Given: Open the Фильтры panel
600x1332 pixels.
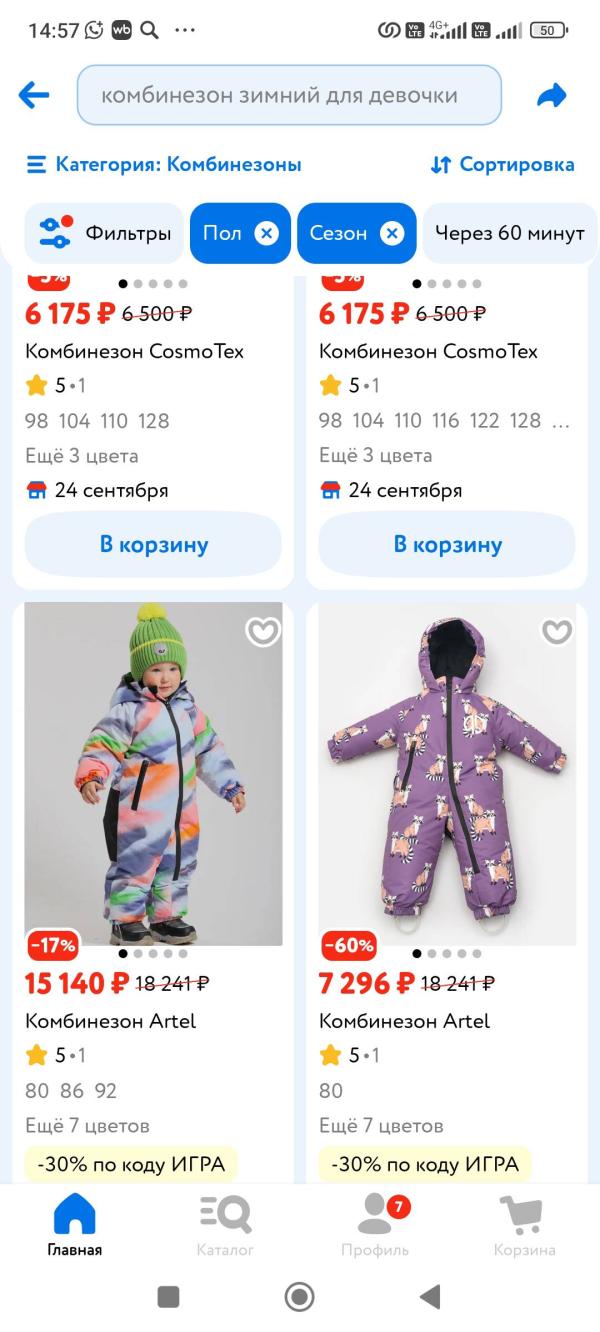Looking at the screenshot, I should coord(105,233).
